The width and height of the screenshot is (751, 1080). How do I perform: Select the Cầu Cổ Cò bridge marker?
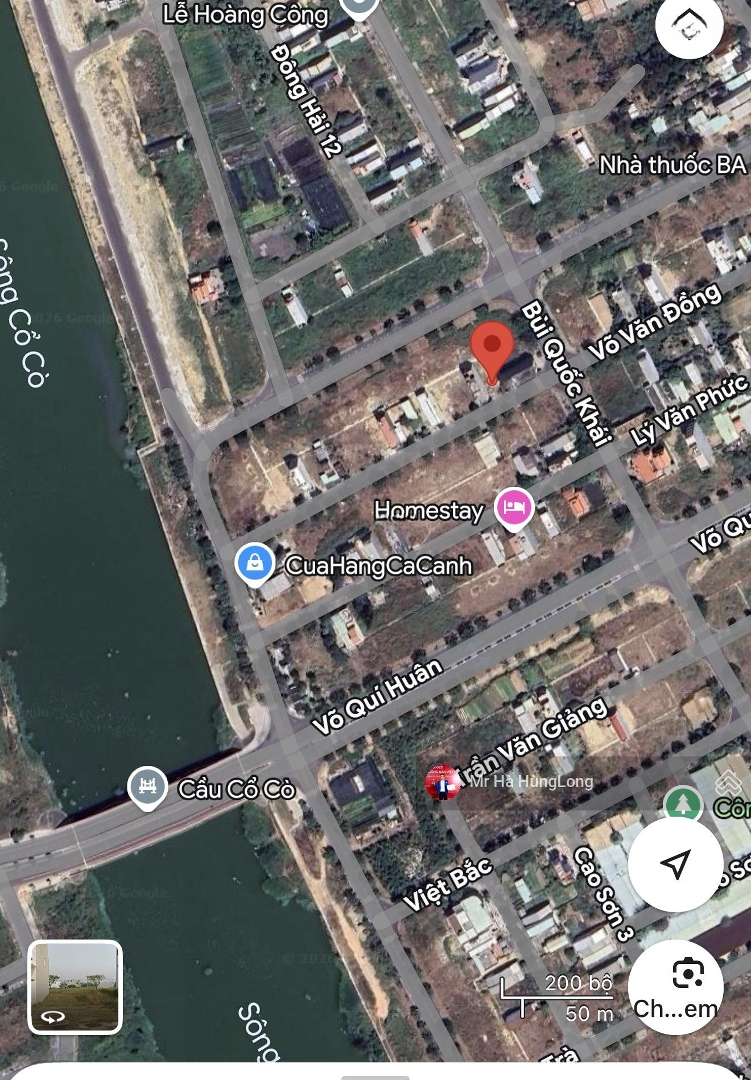148,787
